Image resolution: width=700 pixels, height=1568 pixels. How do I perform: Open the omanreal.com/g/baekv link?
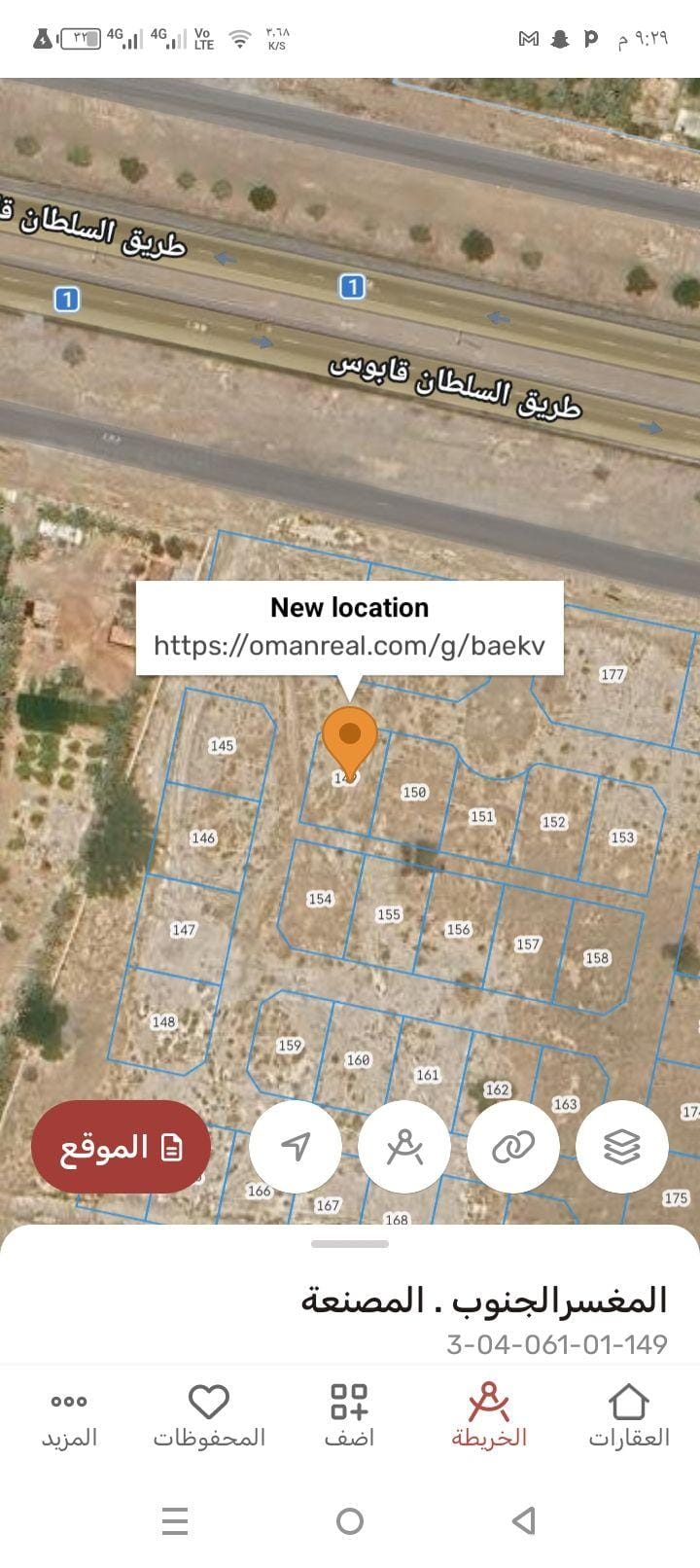coord(352,644)
